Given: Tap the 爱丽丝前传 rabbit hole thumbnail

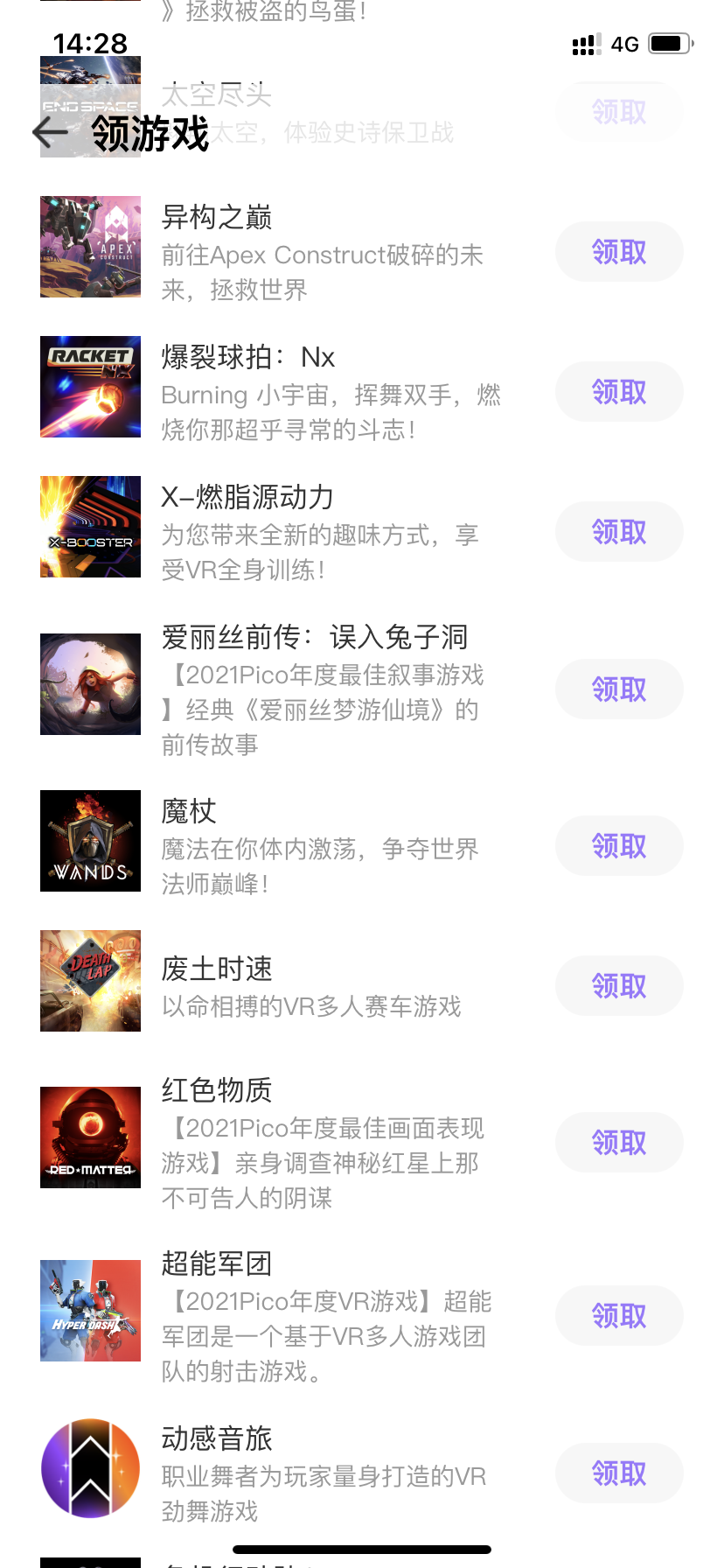Looking at the screenshot, I should [90, 683].
